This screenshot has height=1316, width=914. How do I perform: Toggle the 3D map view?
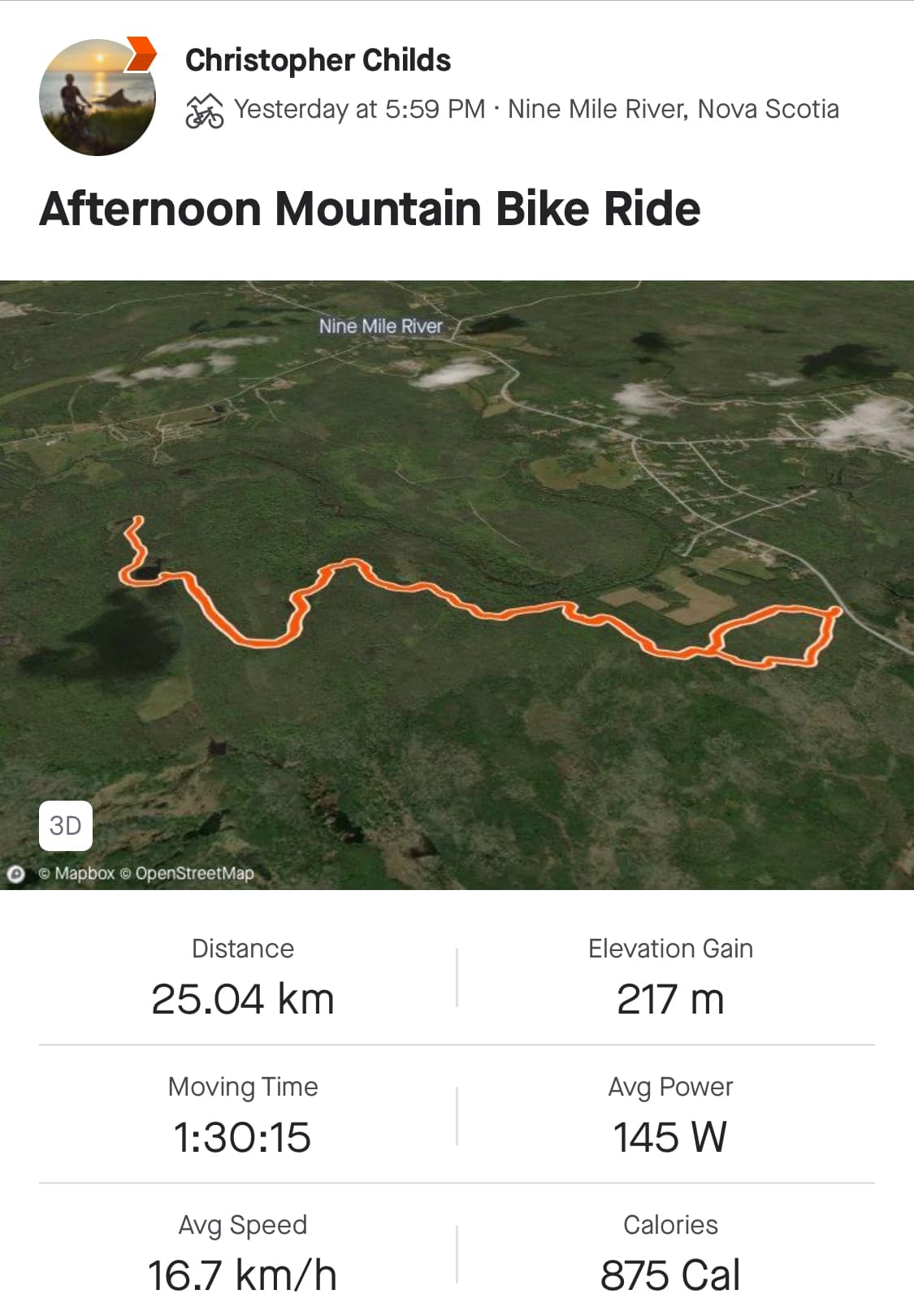[65, 826]
